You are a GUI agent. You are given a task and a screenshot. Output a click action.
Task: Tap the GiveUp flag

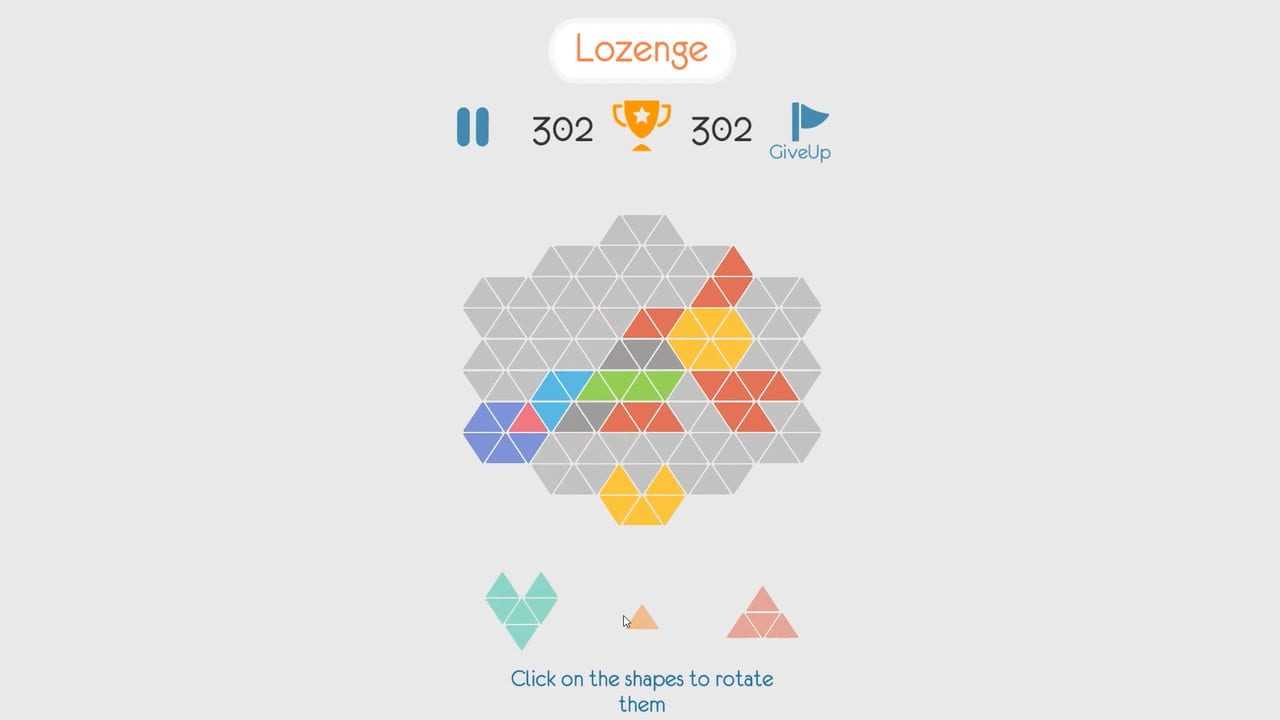802,130
